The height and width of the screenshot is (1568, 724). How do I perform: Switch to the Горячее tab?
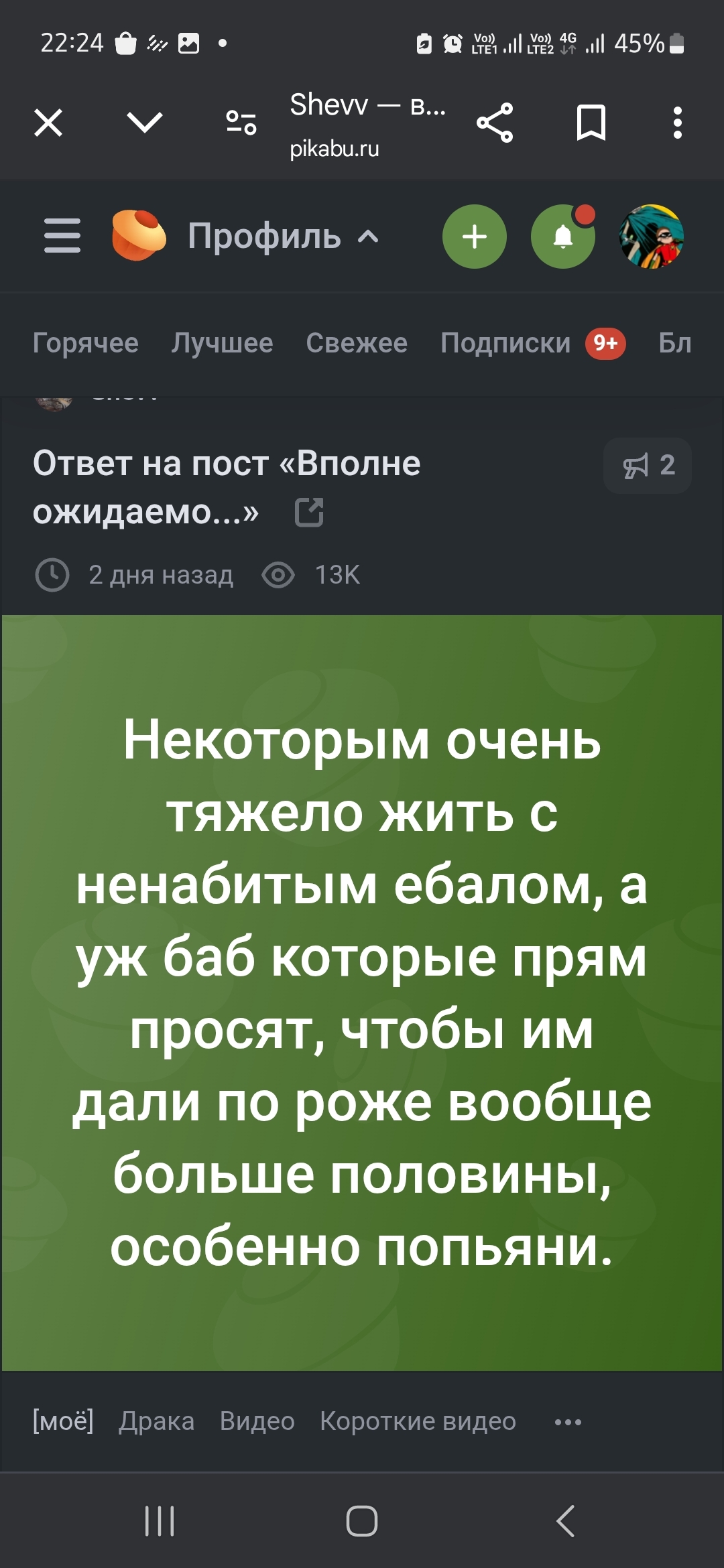[86, 343]
